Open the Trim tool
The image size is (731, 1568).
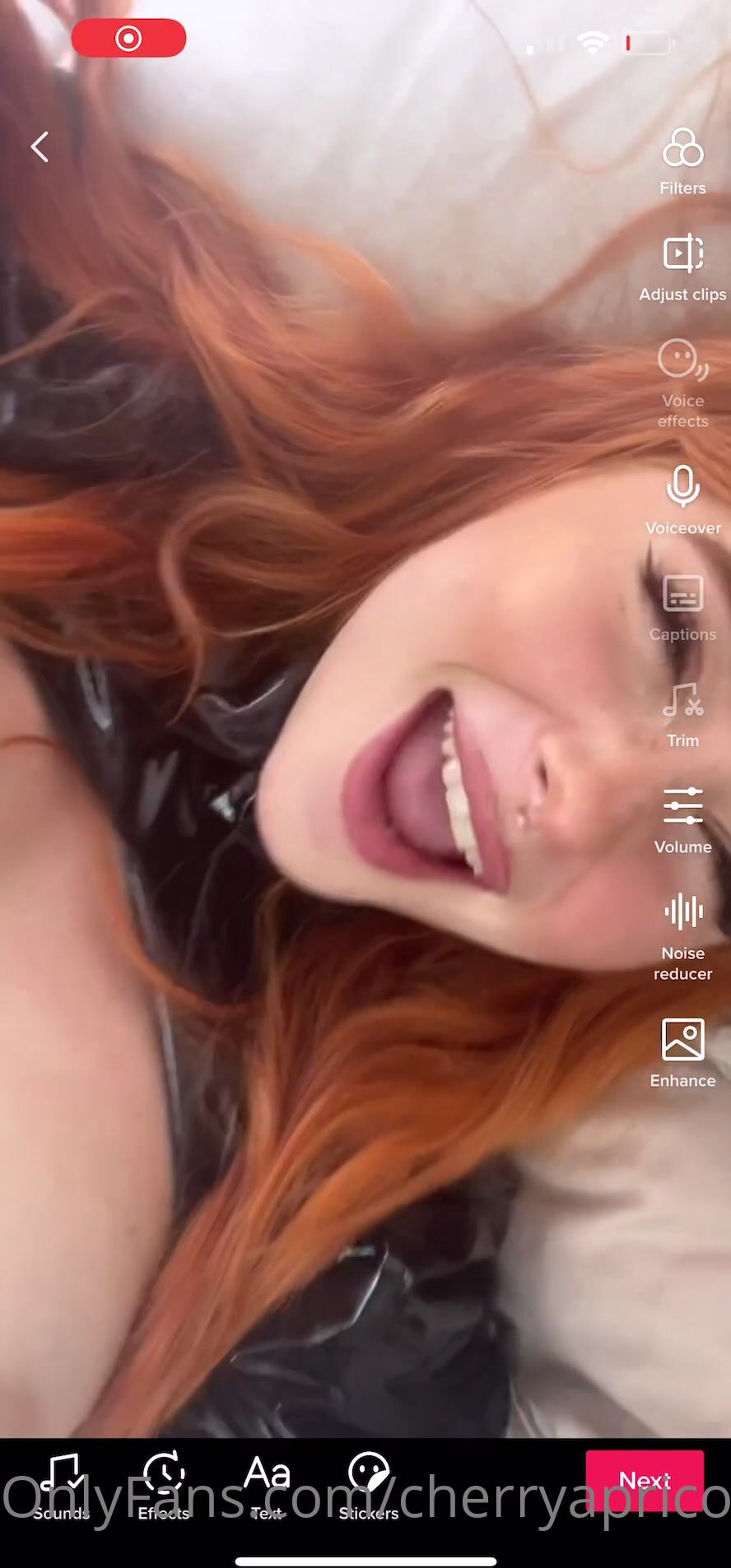[x=682, y=714]
